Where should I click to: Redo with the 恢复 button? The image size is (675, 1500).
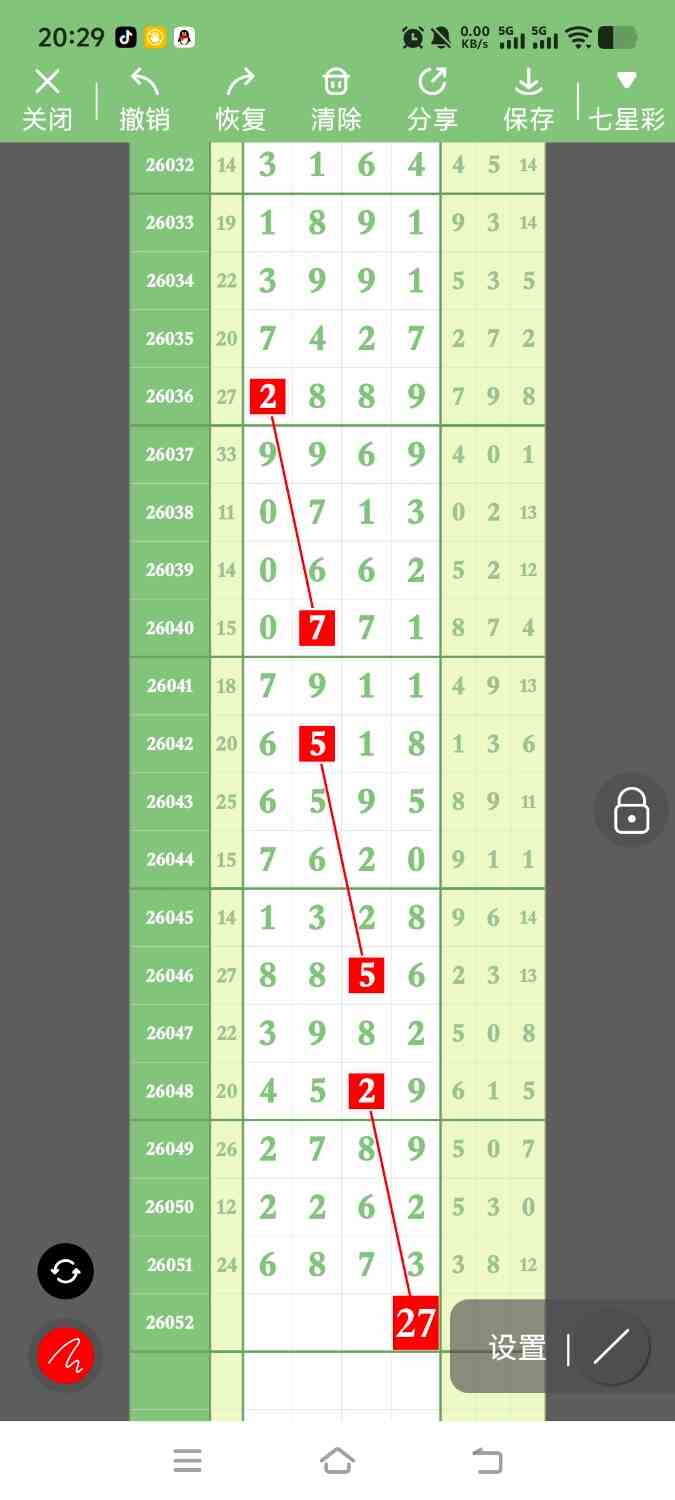pyautogui.click(x=240, y=100)
